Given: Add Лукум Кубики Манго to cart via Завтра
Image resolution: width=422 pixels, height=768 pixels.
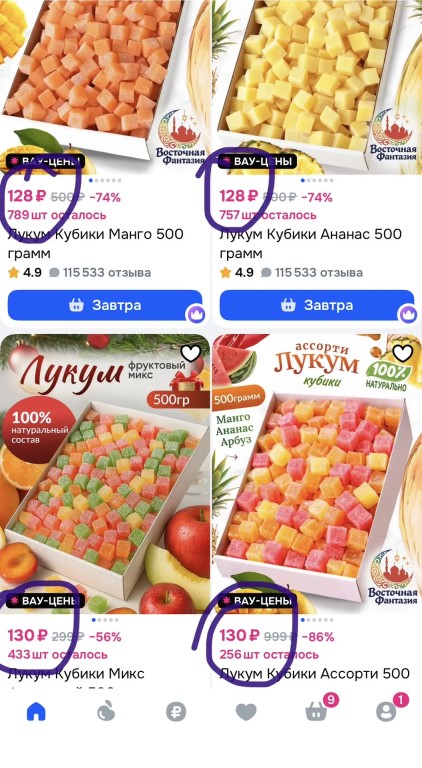Looking at the screenshot, I should 105,305.
